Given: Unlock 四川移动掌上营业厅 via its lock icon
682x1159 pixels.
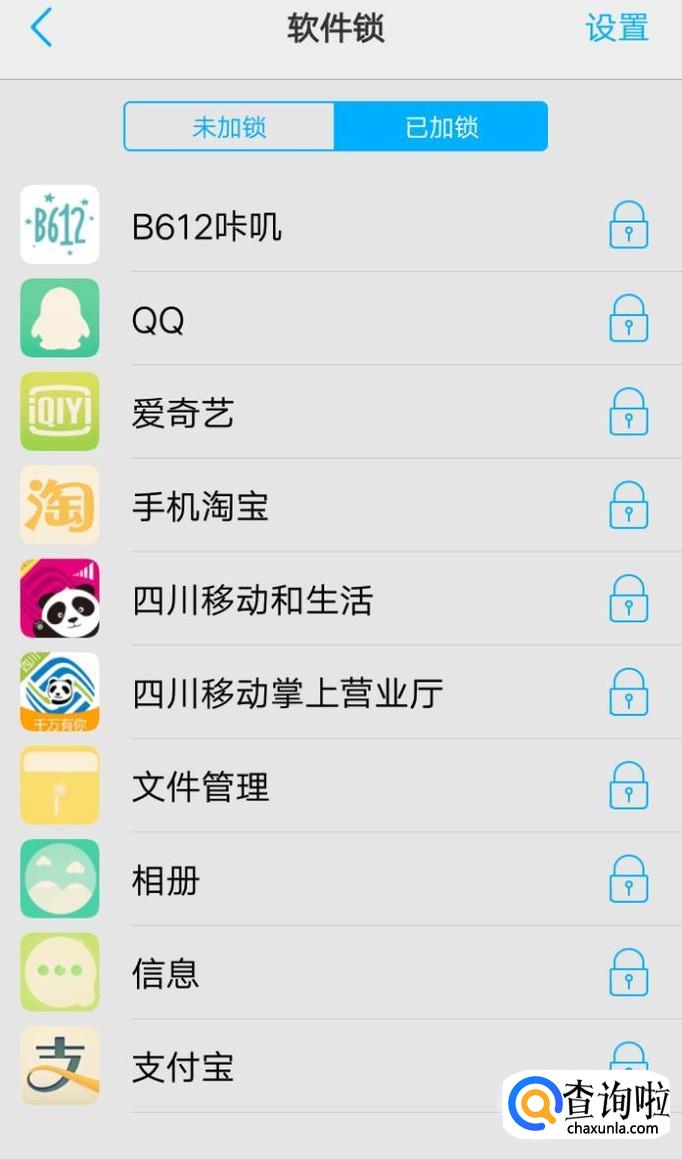Looking at the screenshot, I should point(628,692).
